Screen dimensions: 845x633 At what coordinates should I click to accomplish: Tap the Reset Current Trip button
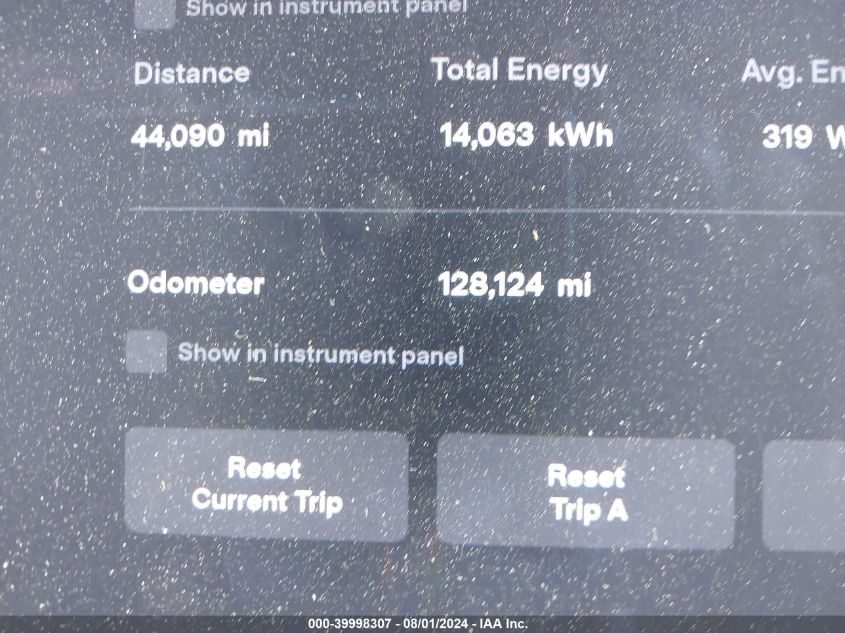click(266, 484)
